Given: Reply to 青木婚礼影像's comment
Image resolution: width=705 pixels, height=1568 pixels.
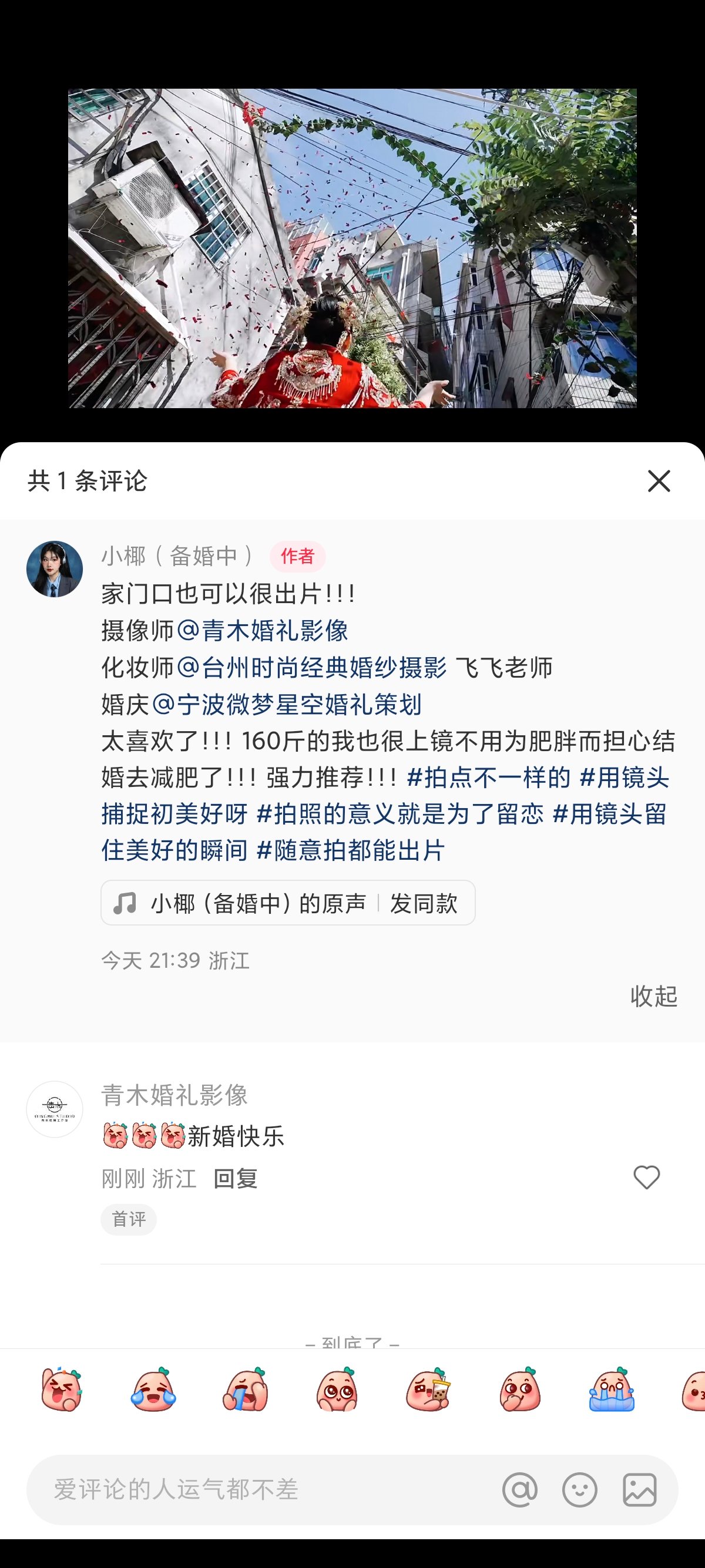Looking at the screenshot, I should (x=236, y=1179).
